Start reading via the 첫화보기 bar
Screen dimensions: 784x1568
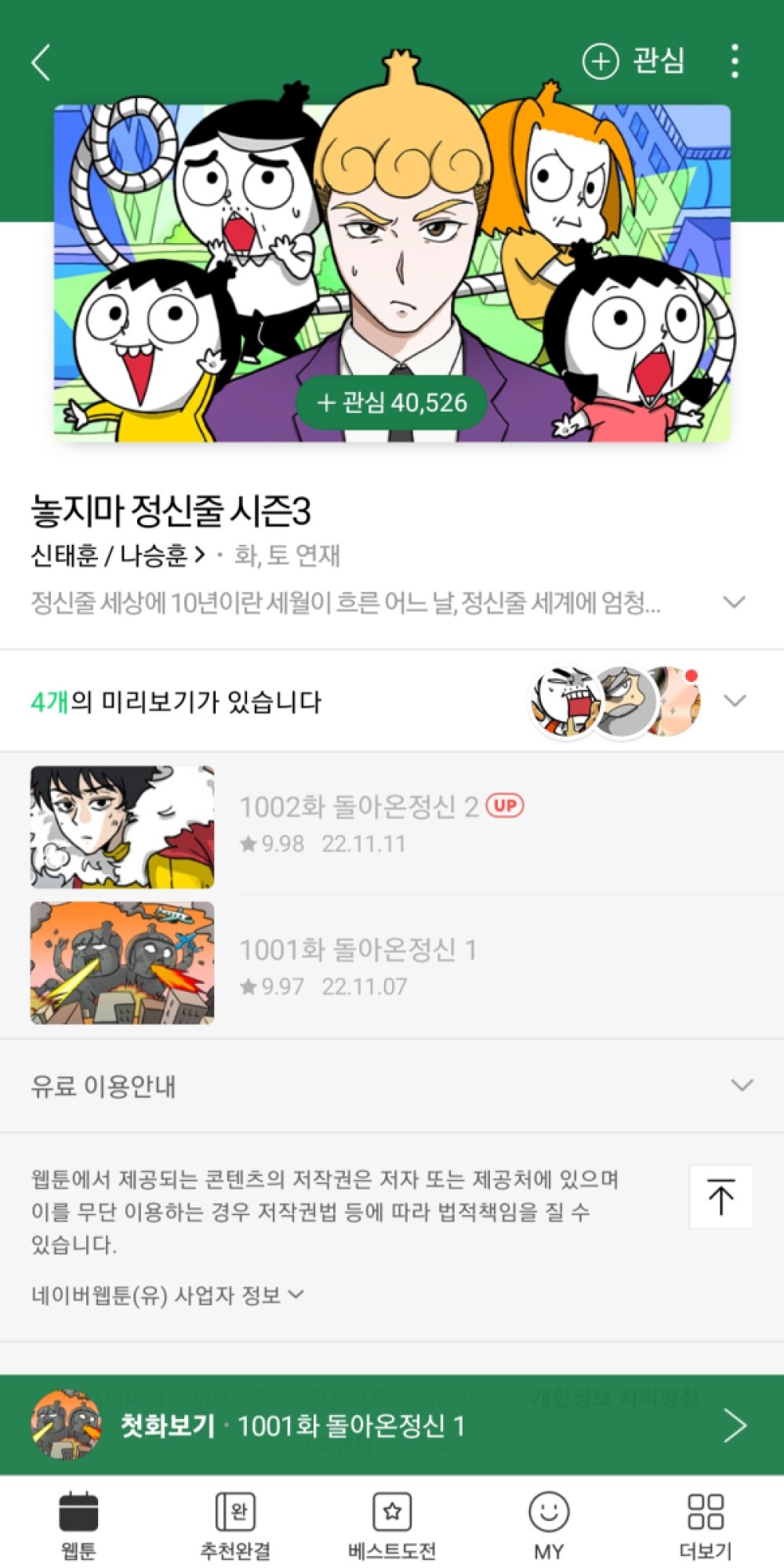click(392, 1425)
